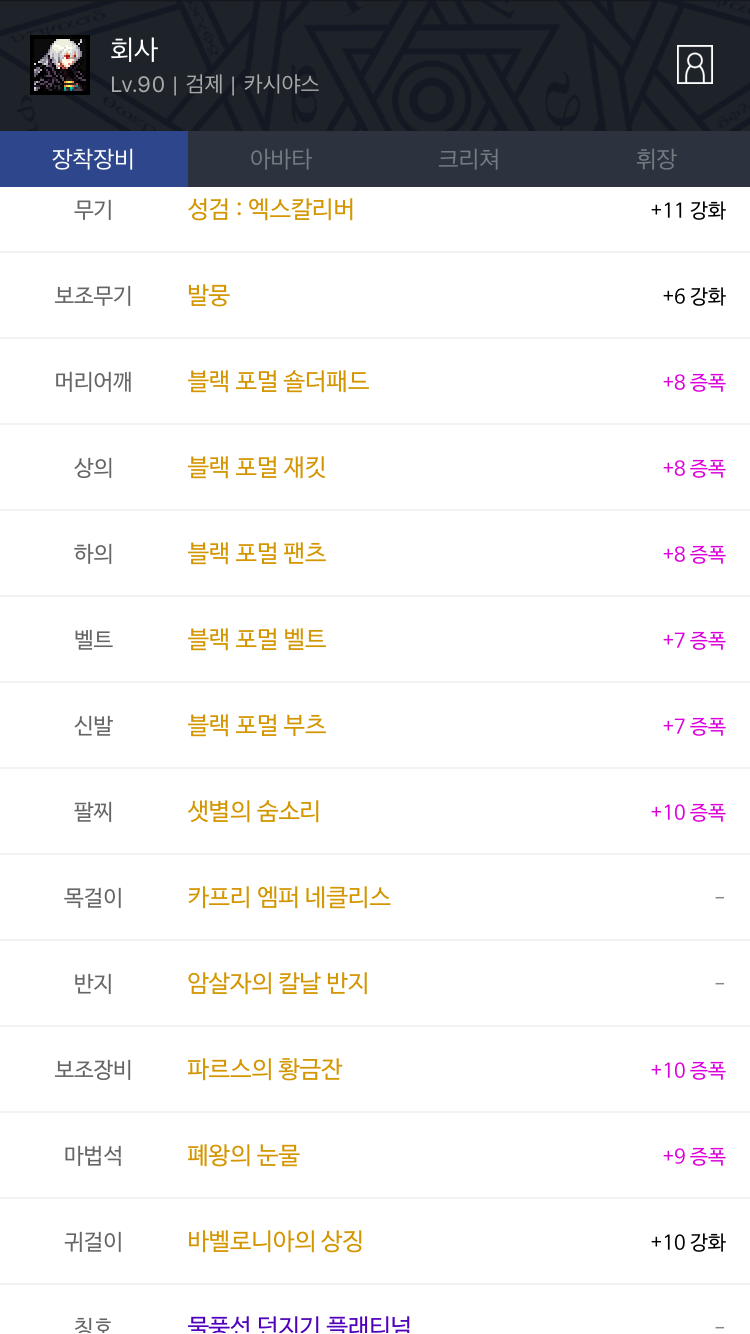View 블랙 포멀 부츠 details

pos(375,726)
